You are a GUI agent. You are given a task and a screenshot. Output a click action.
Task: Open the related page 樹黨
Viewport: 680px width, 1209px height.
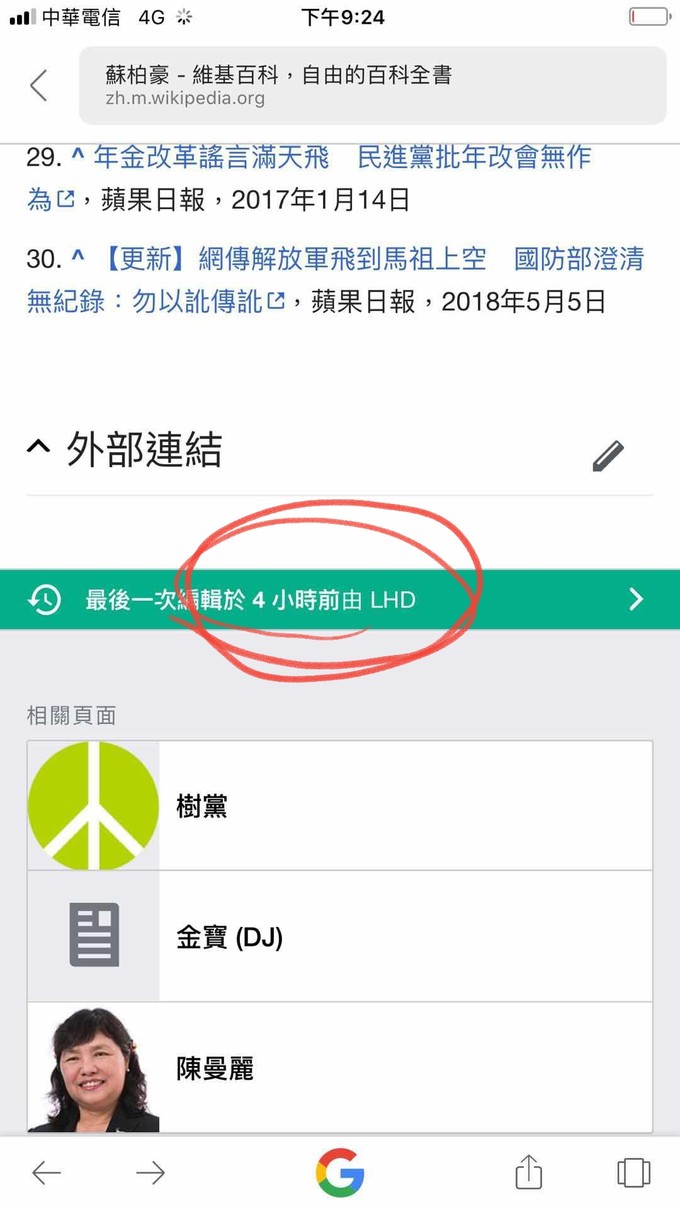[340, 806]
